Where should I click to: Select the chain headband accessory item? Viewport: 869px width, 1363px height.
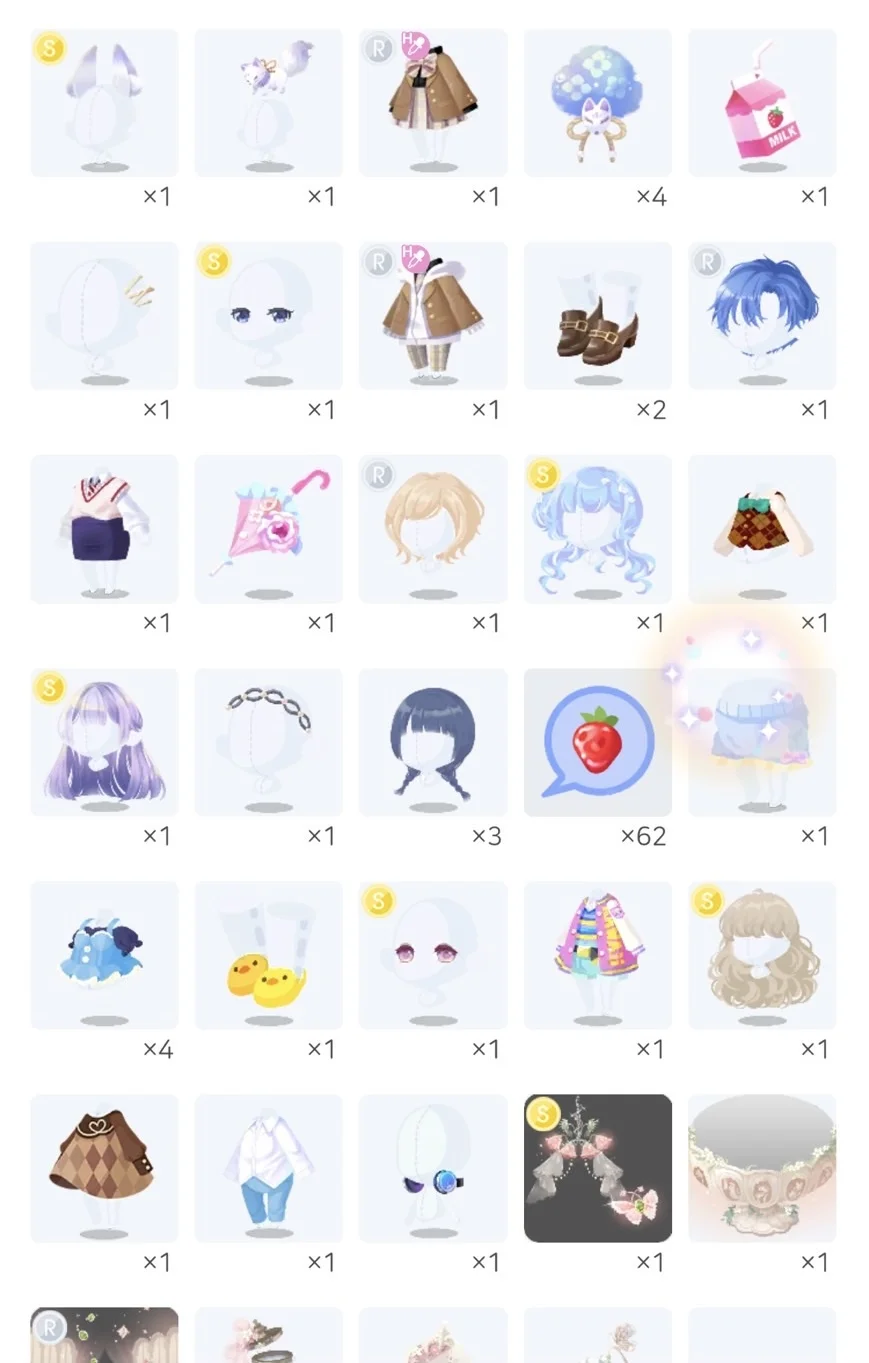(268, 742)
